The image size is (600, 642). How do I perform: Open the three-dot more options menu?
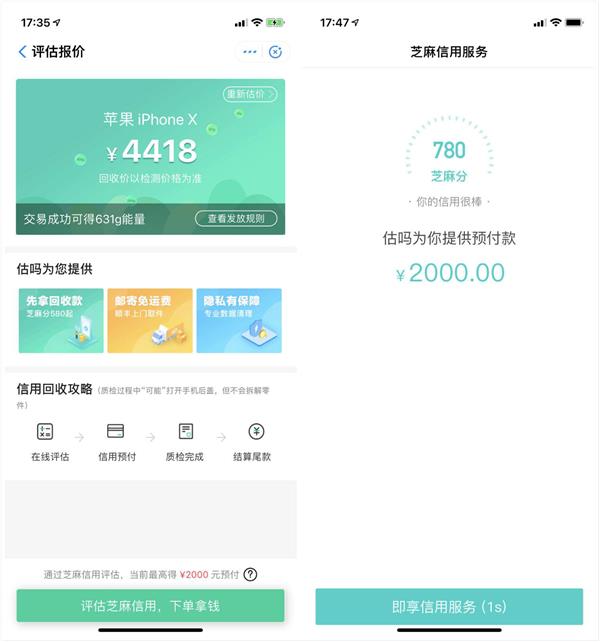tap(249, 51)
